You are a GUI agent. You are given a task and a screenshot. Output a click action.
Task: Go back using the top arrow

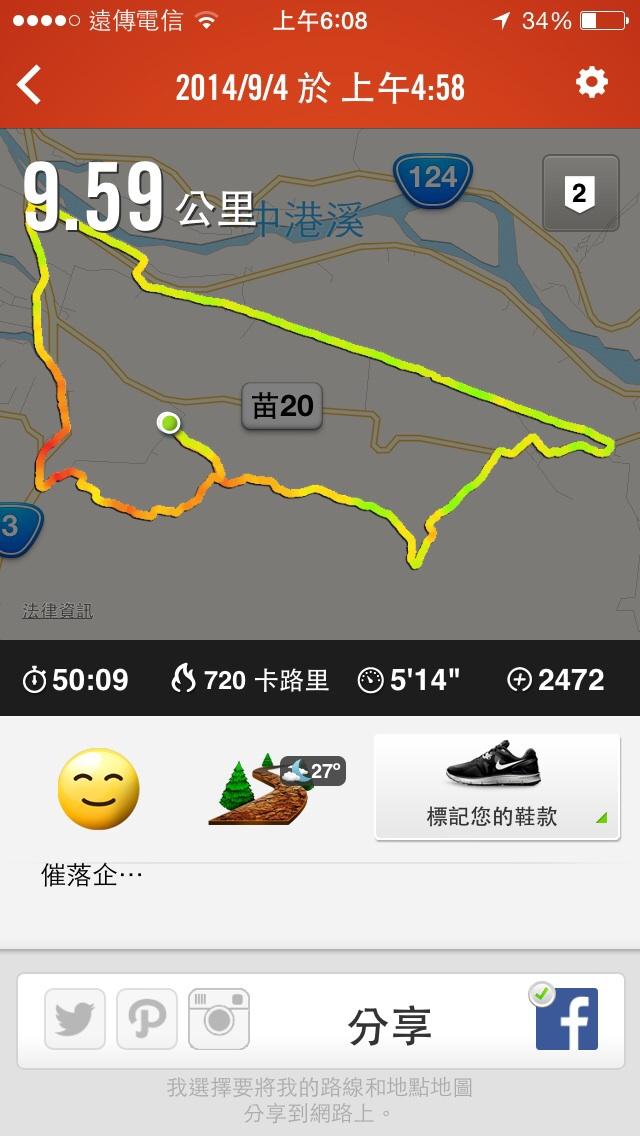pyautogui.click(x=30, y=85)
